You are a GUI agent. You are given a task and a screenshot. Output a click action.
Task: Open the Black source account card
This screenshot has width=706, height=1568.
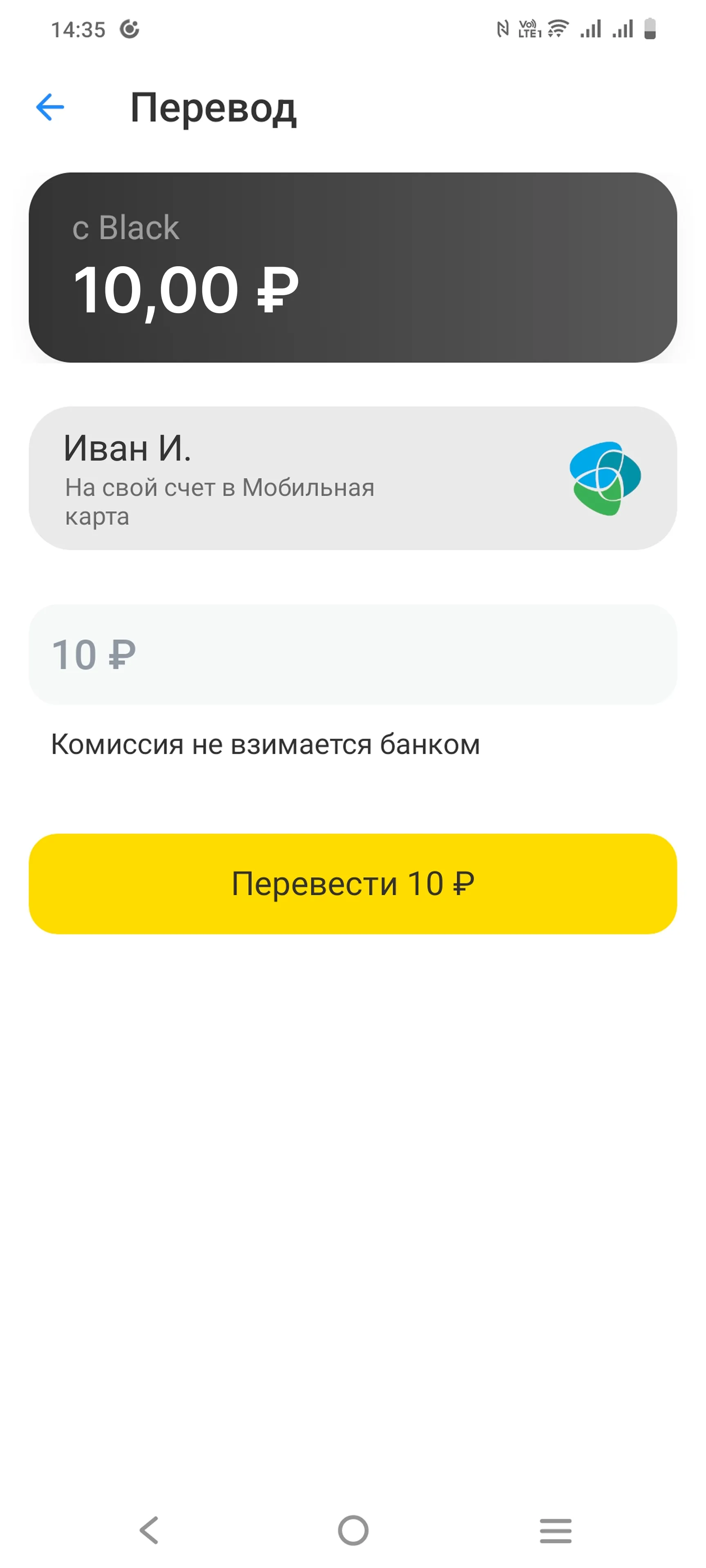[x=353, y=268]
